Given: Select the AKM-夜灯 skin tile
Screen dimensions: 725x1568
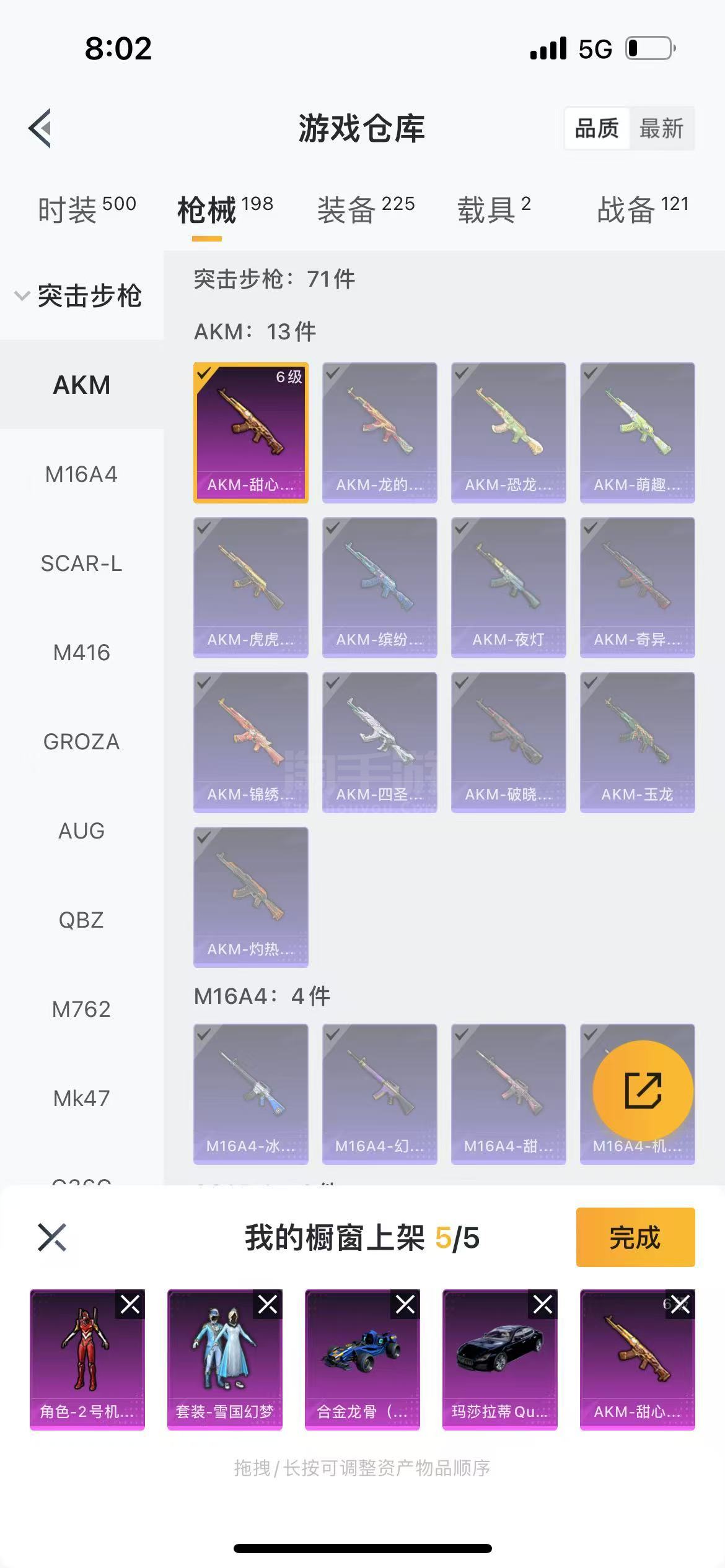Looking at the screenshot, I should (508, 587).
